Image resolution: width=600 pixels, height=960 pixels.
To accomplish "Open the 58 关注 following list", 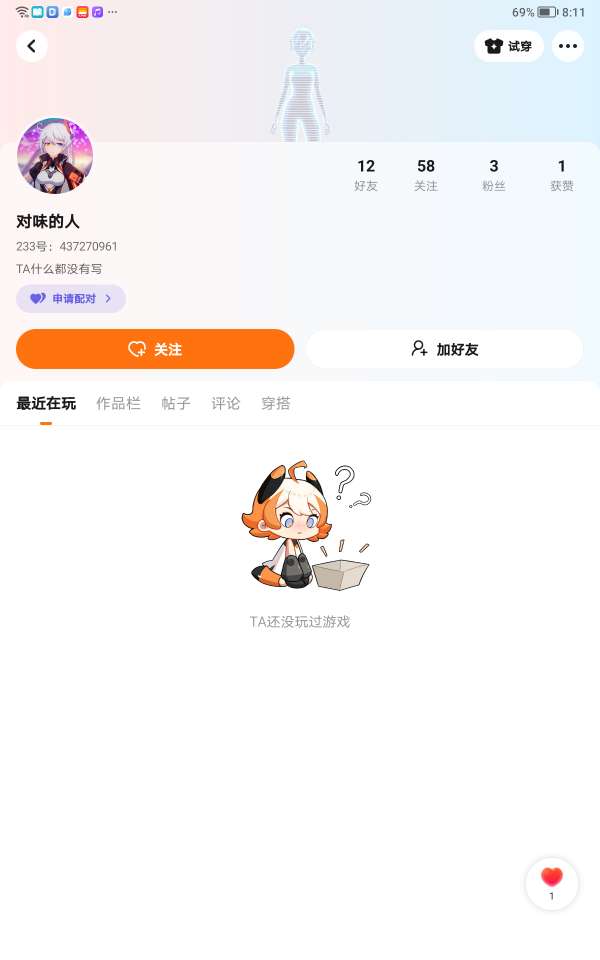I will [x=426, y=174].
